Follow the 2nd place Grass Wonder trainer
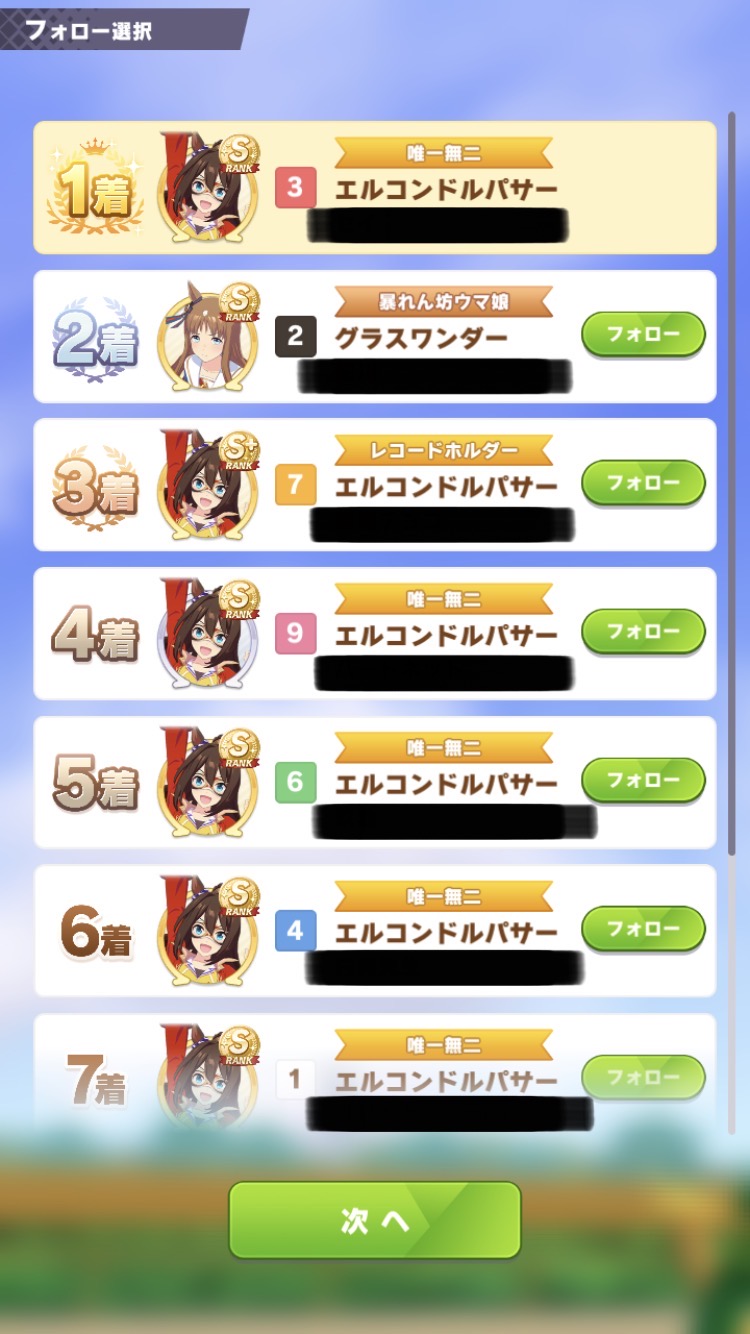Image resolution: width=750 pixels, height=1334 pixels. tap(643, 334)
